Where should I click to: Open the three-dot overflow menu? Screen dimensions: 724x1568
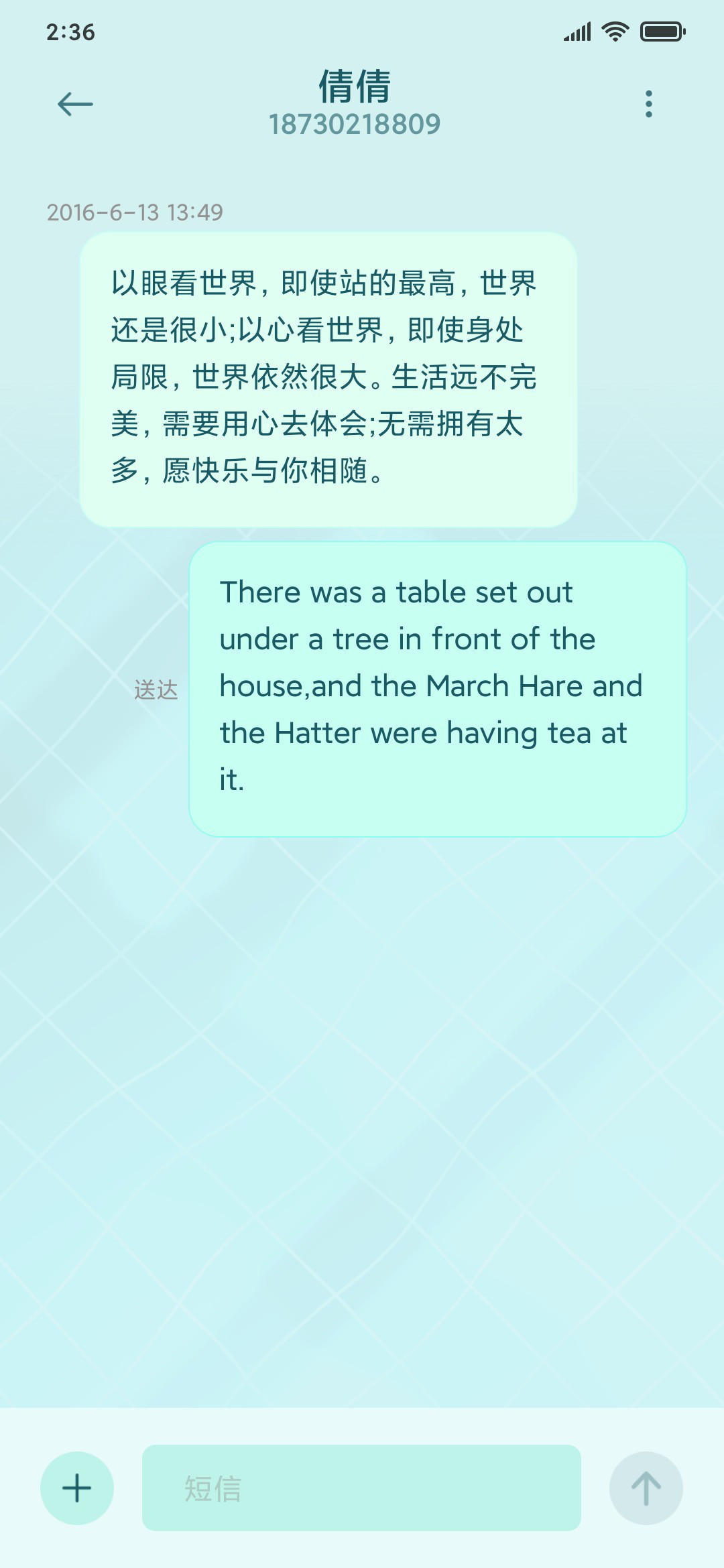pos(648,104)
